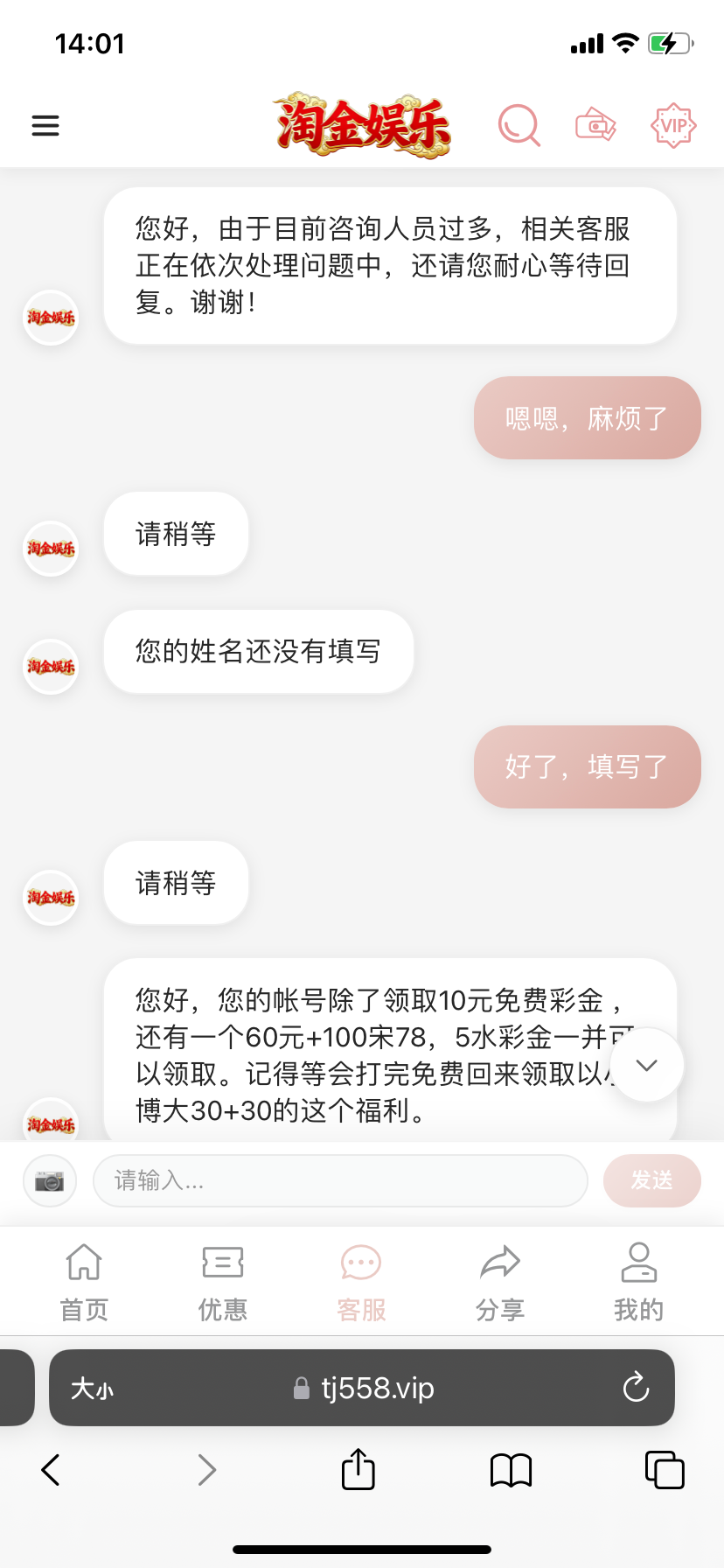Open the 我的 tab
This screenshot has width=724, height=1568.
638,1281
